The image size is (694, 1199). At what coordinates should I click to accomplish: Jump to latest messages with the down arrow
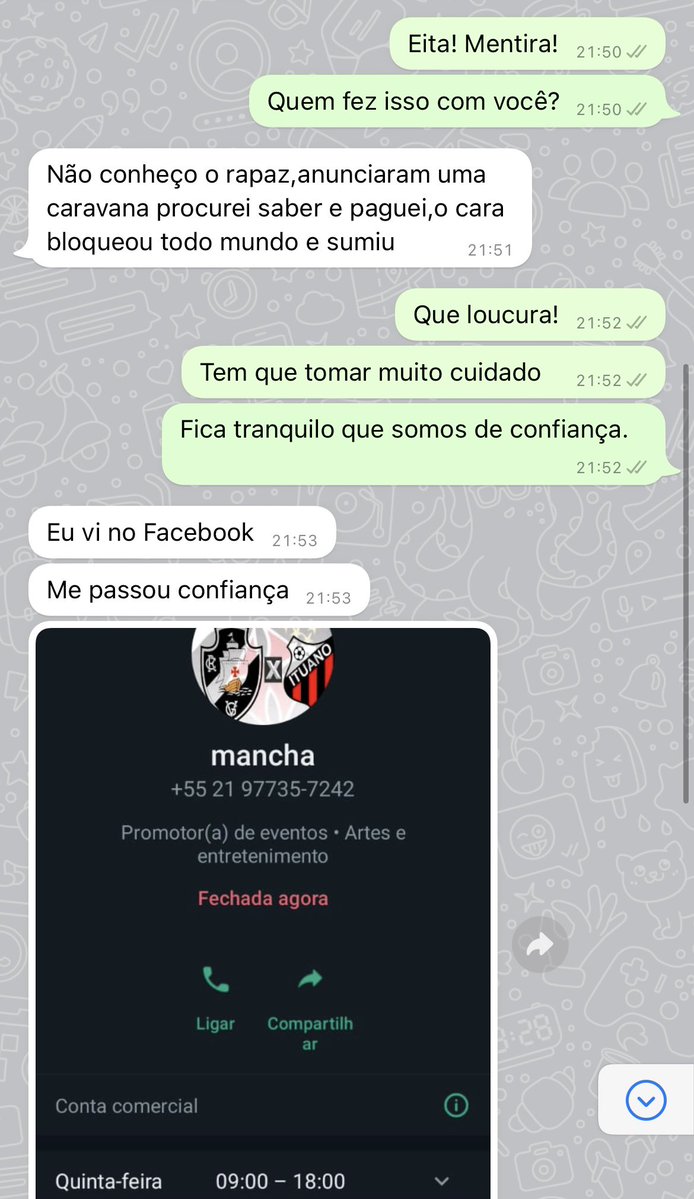point(646,1100)
